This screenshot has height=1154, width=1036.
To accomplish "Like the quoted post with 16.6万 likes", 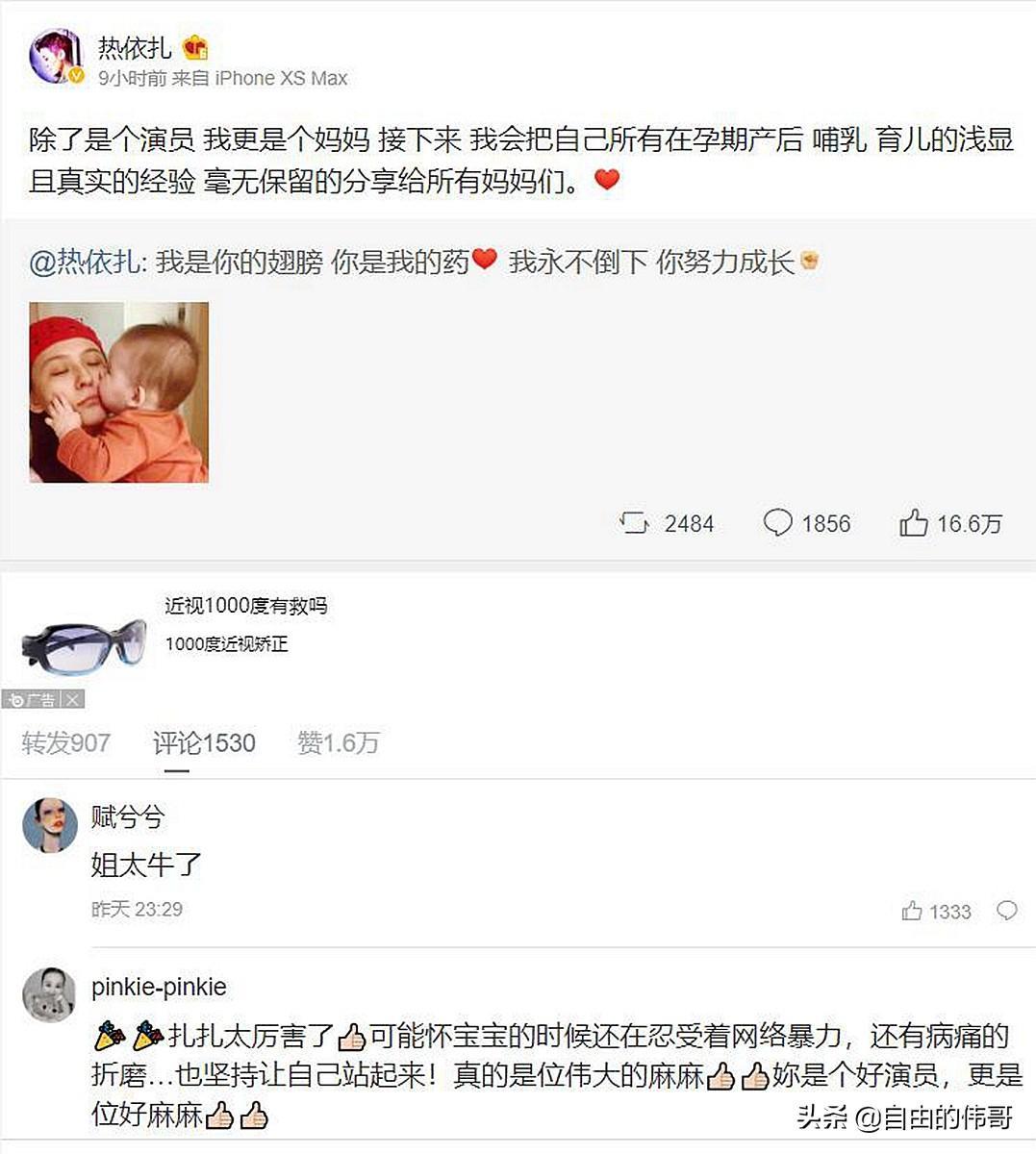I will [950, 523].
